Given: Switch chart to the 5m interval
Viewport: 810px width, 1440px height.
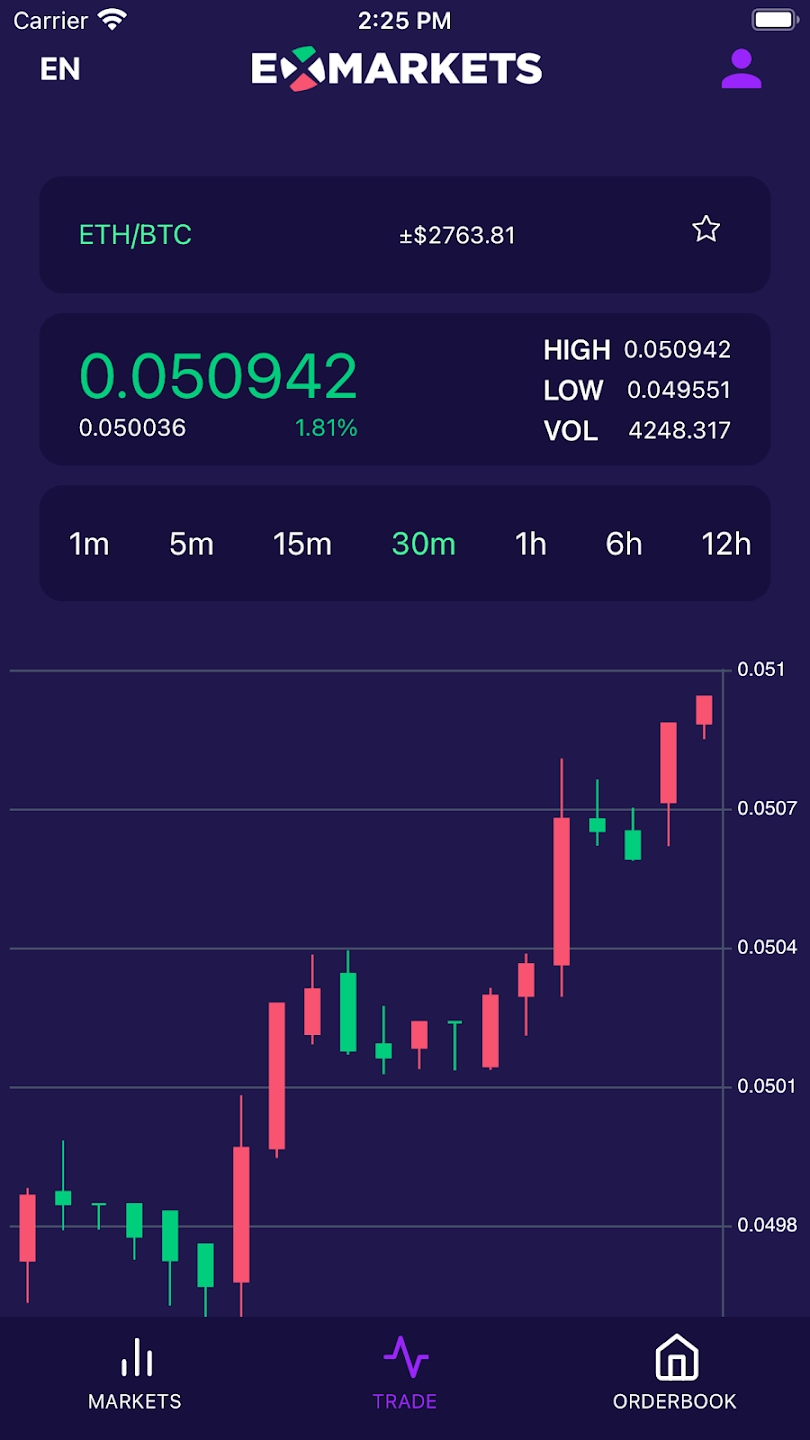Looking at the screenshot, I should pyautogui.click(x=191, y=544).
